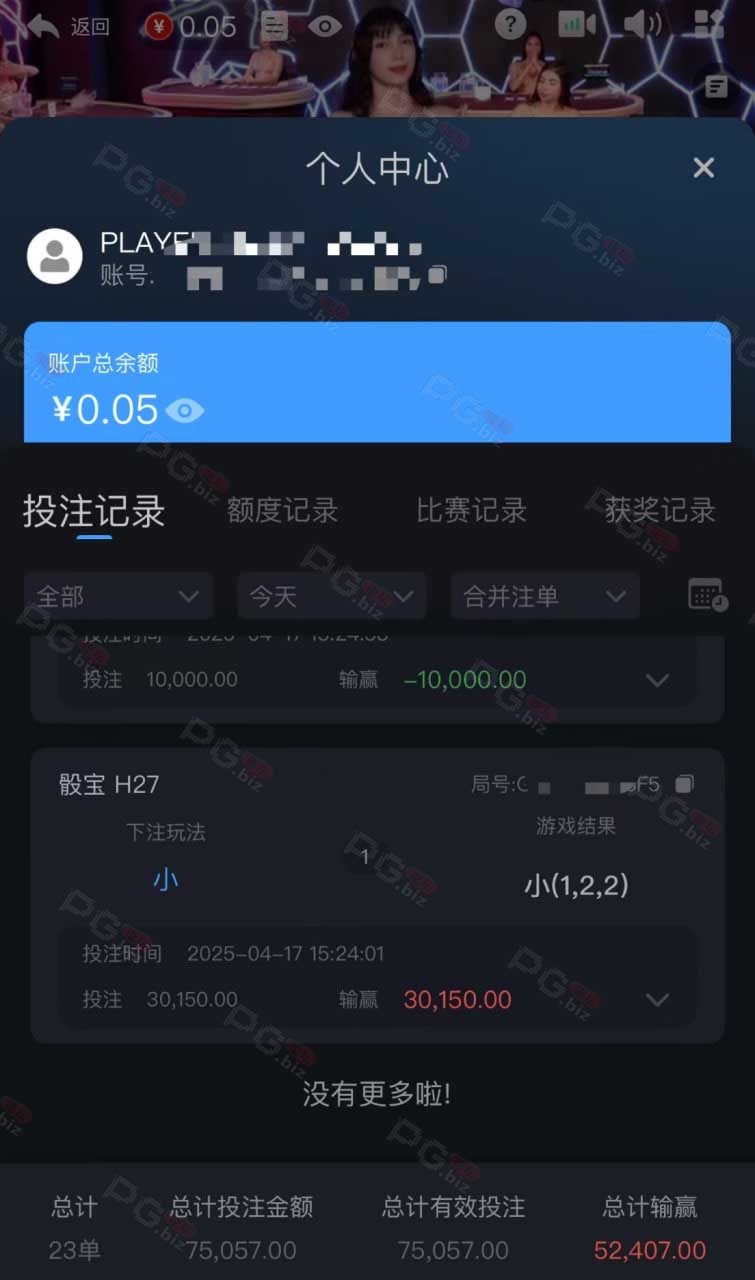The height and width of the screenshot is (1280, 755).
Task: Copy the 骰宝 H27 round number
Action: point(684,784)
